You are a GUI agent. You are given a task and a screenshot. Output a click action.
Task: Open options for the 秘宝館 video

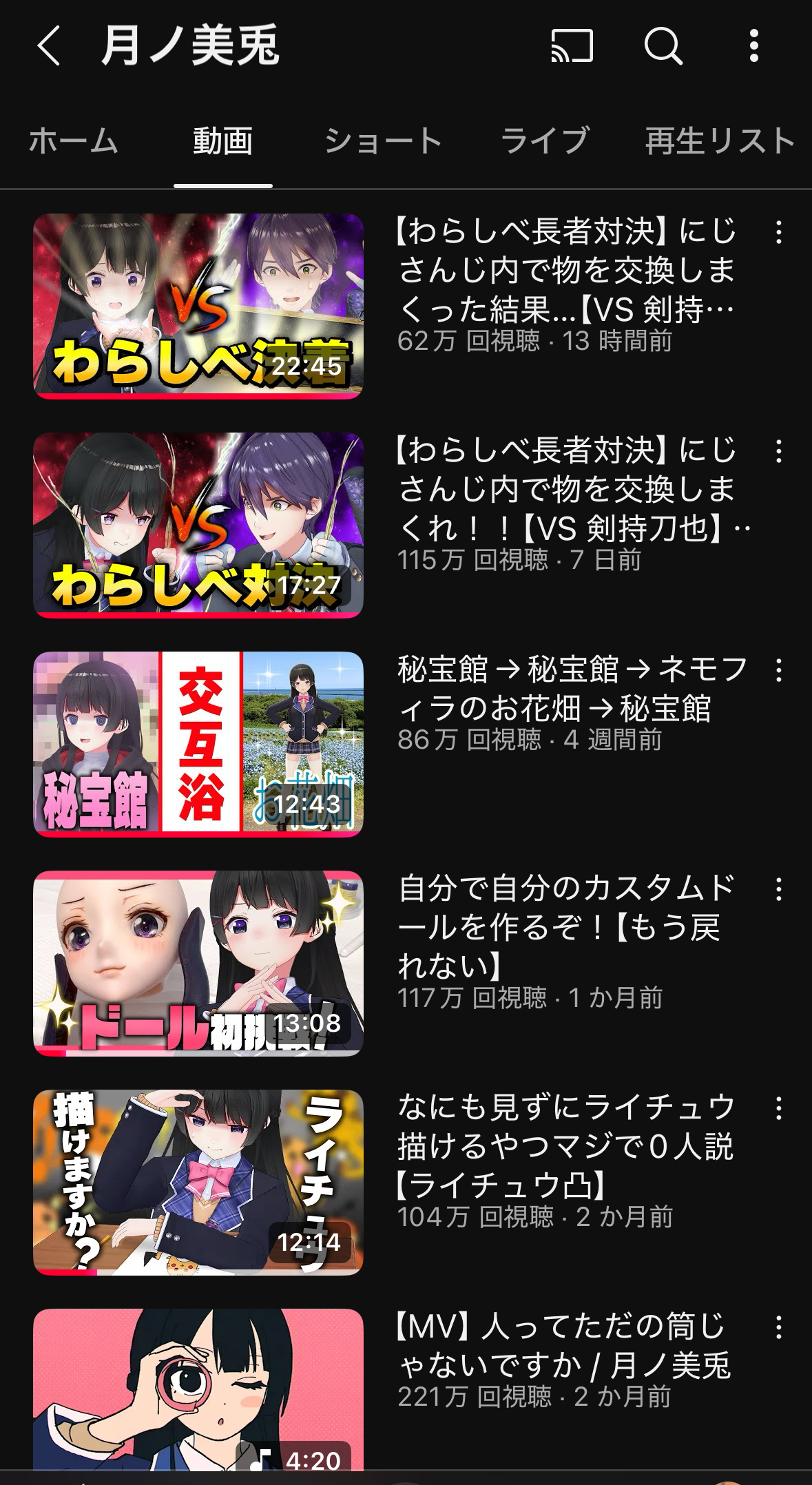(779, 670)
